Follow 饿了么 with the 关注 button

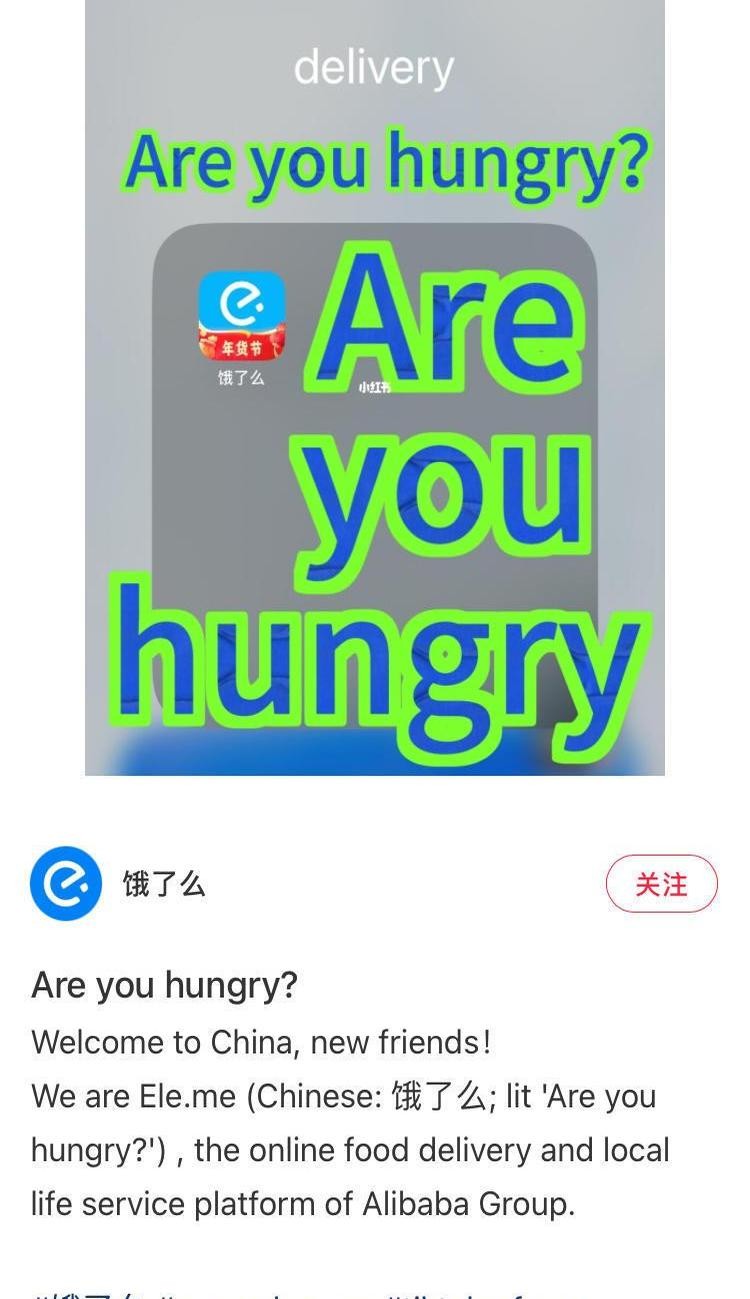click(x=661, y=884)
